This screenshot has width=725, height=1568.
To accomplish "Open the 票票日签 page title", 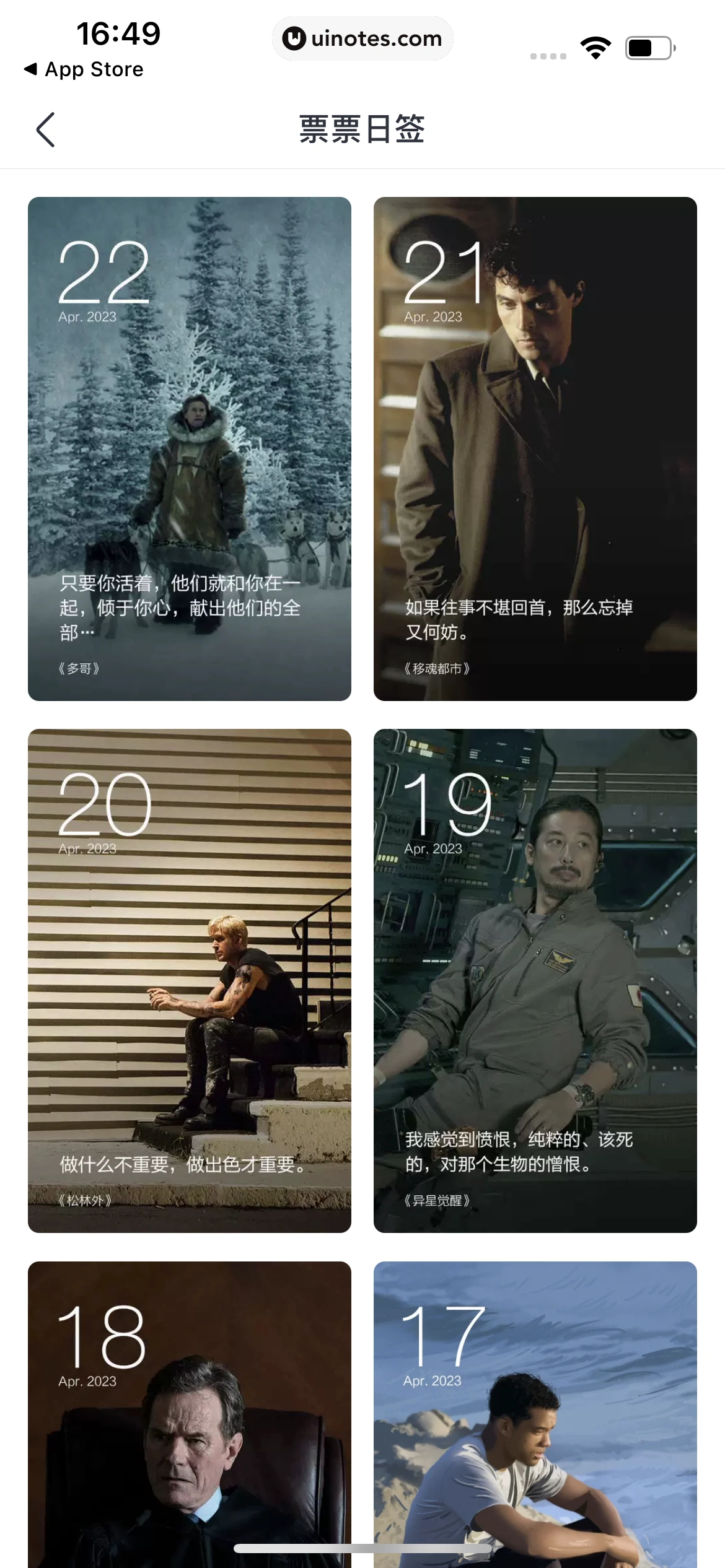I will [x=362, y=130].
